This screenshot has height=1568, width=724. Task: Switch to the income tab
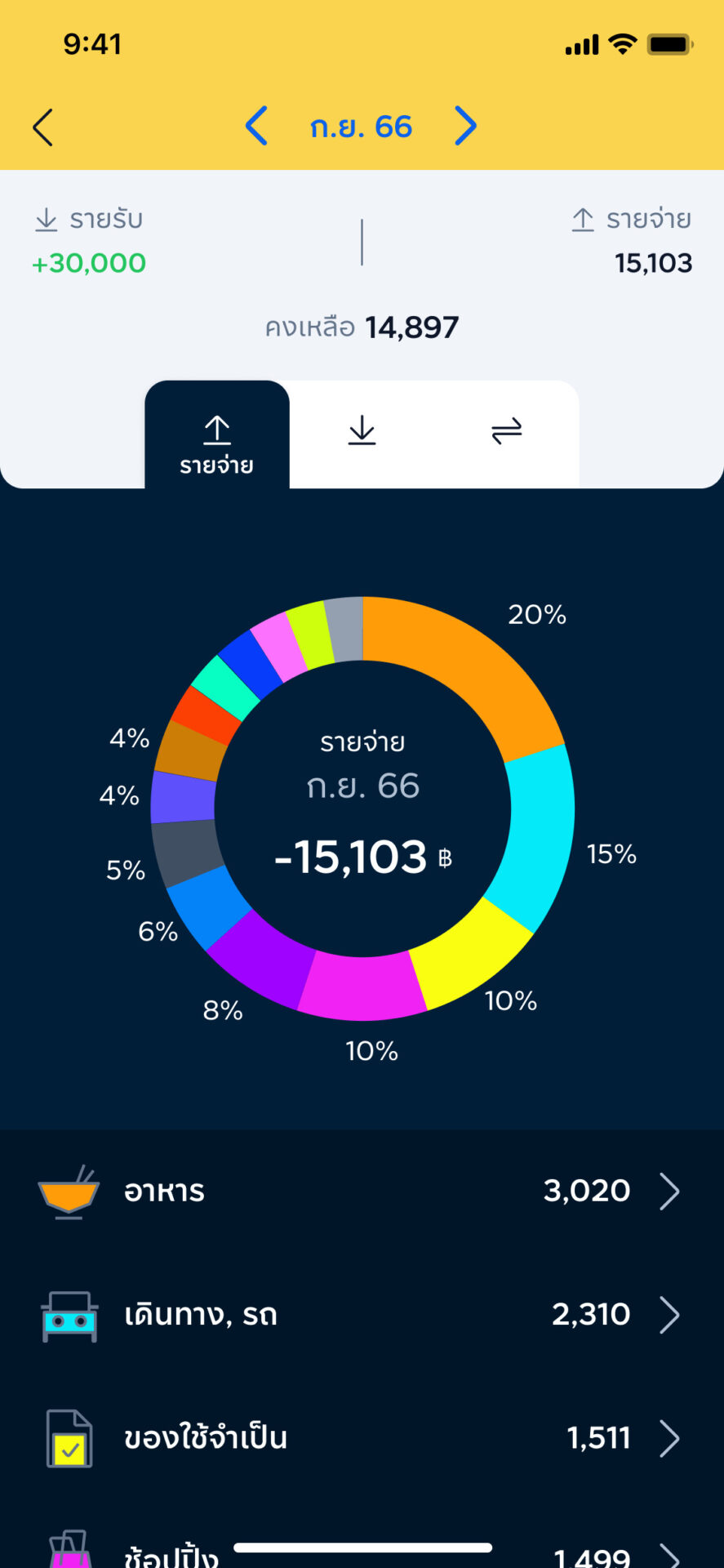coord(362,431)
